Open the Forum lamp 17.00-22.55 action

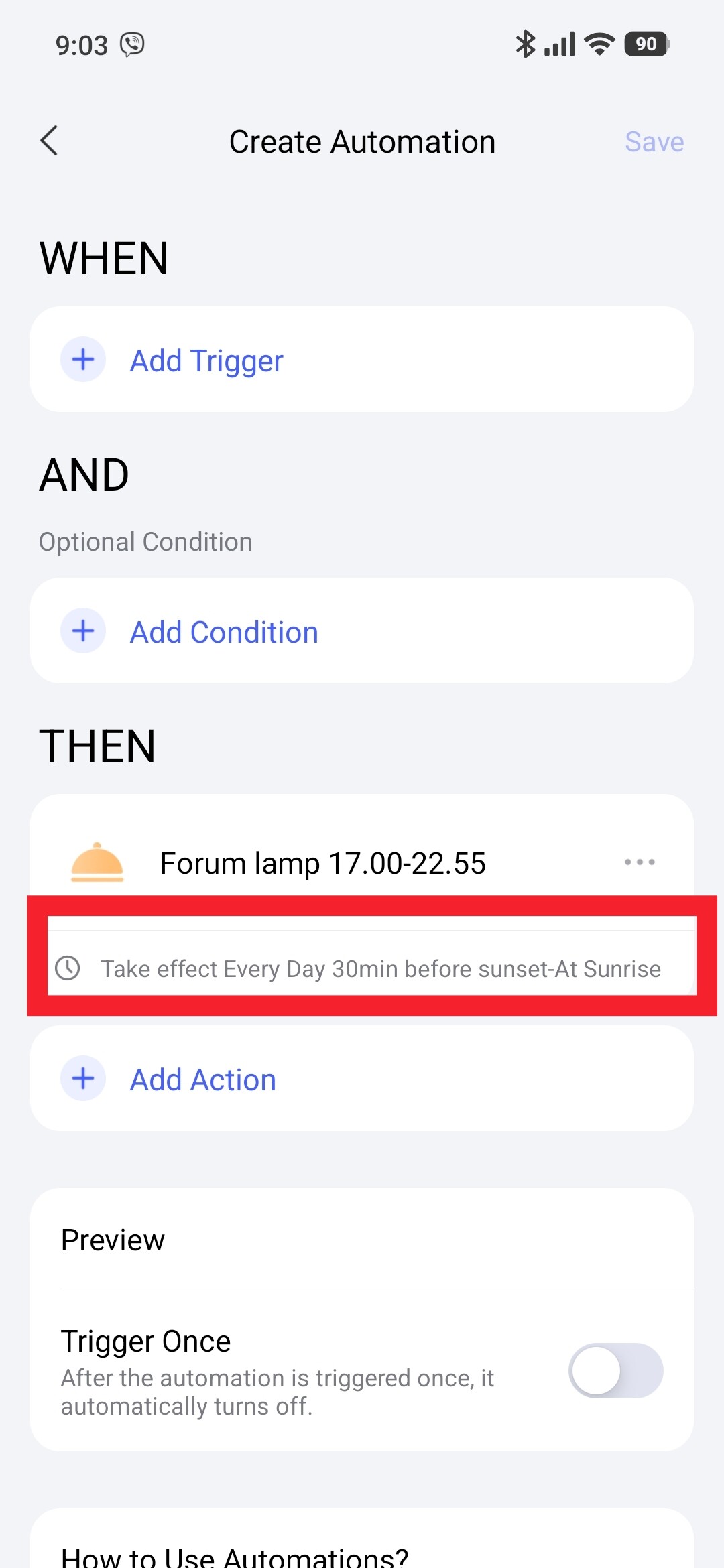click(322, 863)
